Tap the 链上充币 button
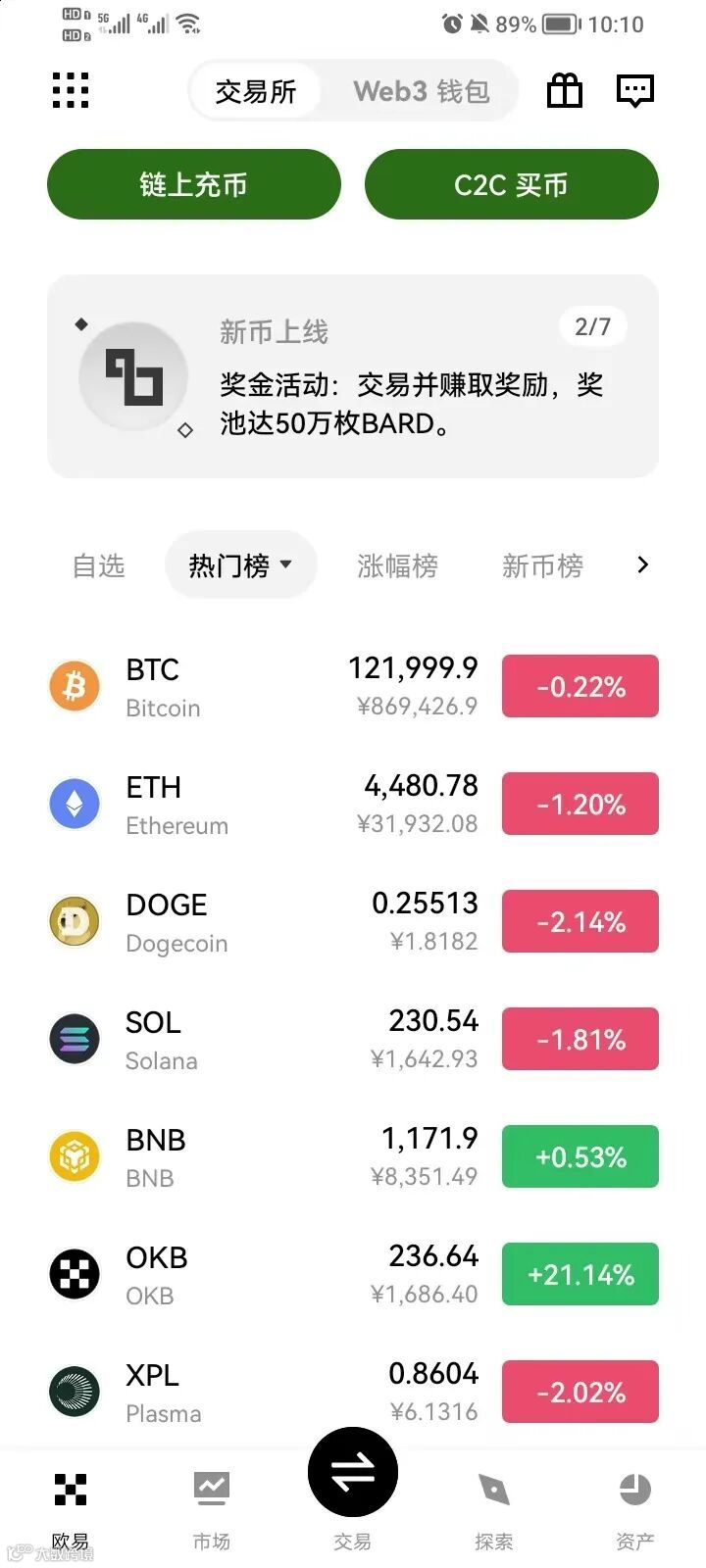The image size is (706, 1568). (194, 184)
